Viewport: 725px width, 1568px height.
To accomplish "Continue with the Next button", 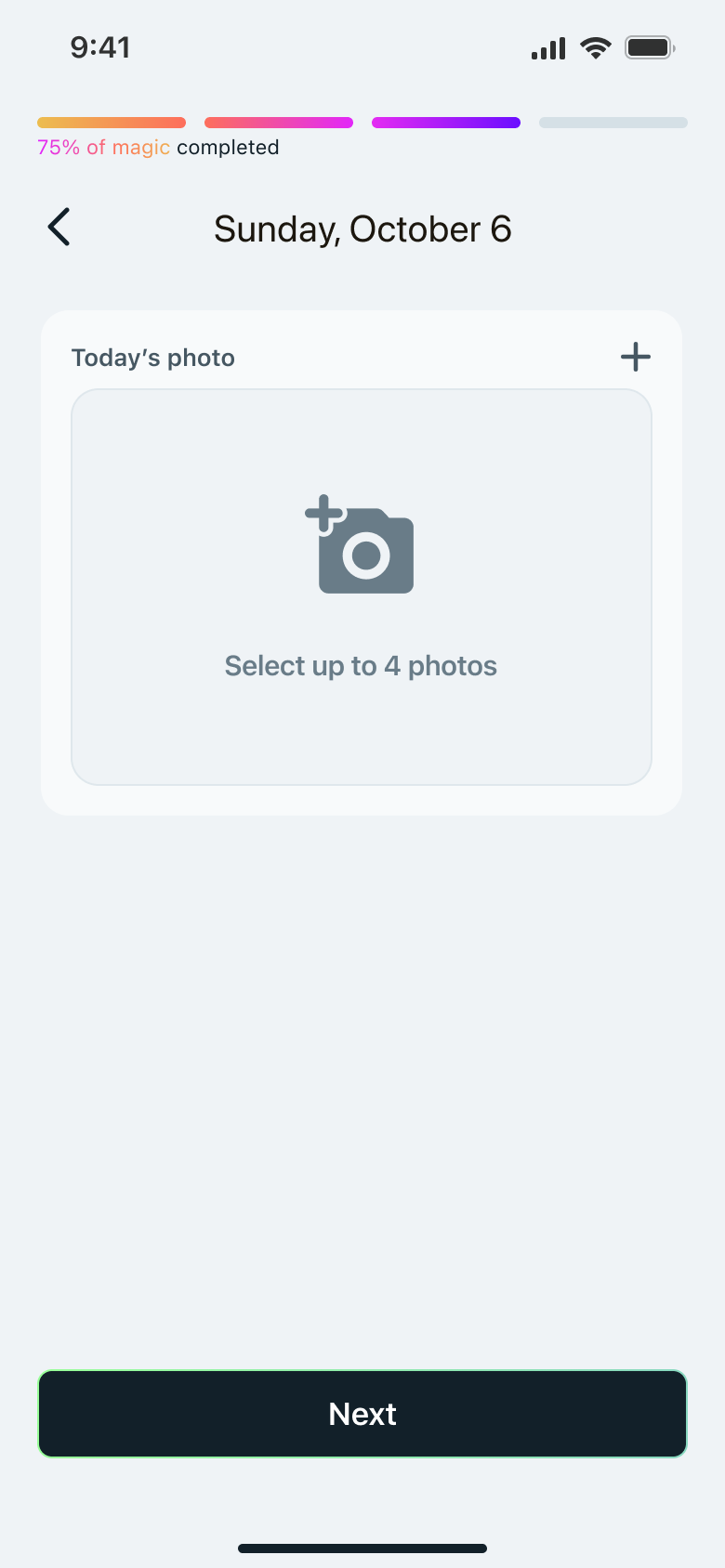I will click(x=362, y=1413).
